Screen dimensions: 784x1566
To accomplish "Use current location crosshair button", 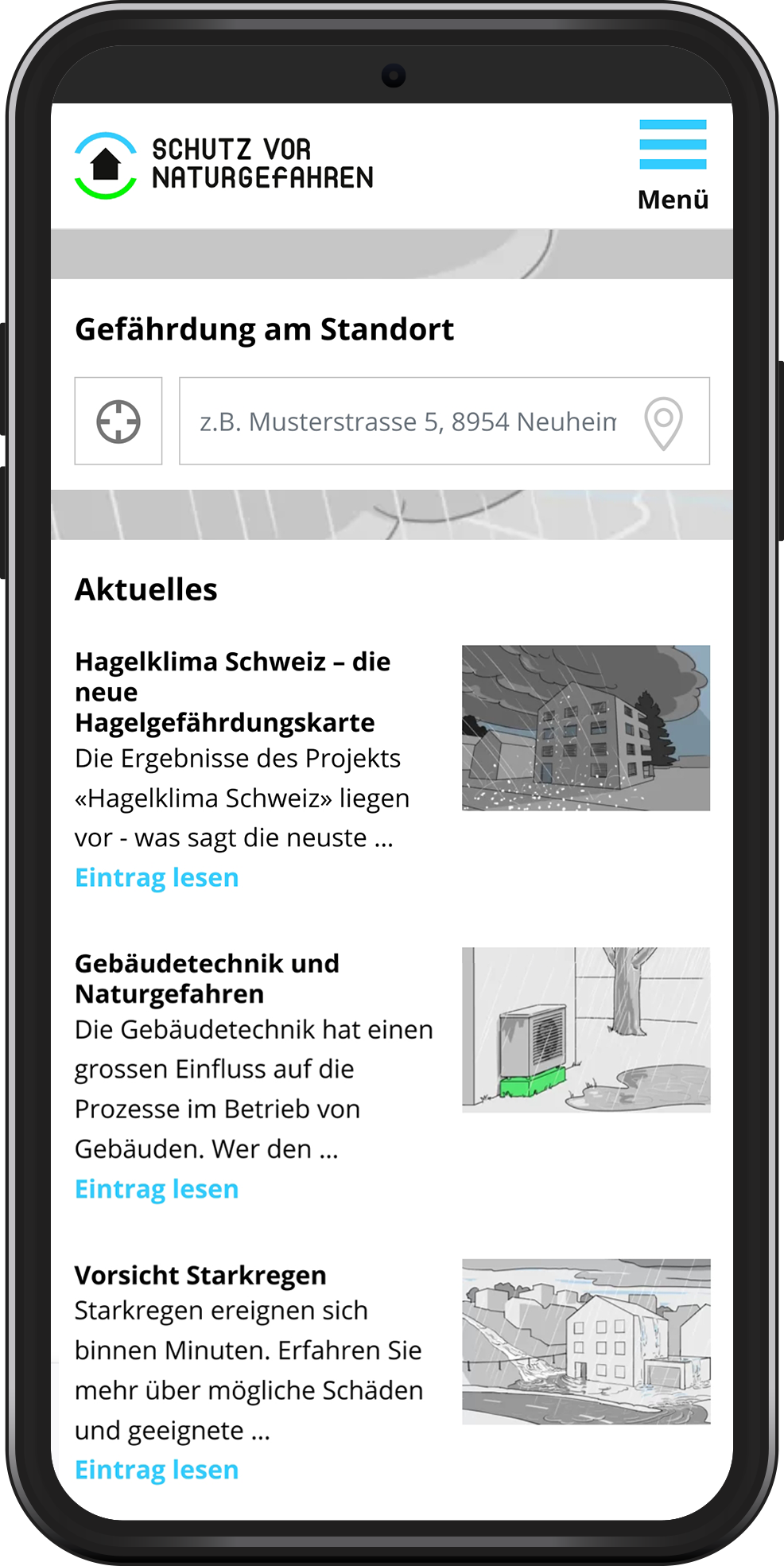I will coord(118,421).
